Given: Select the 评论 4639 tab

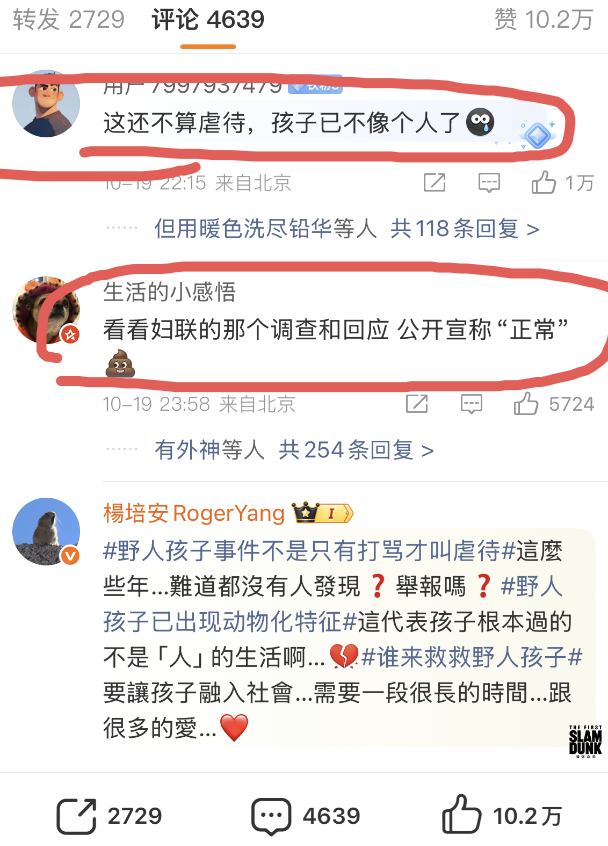Looking at the screenshot, I should (208, 19).
